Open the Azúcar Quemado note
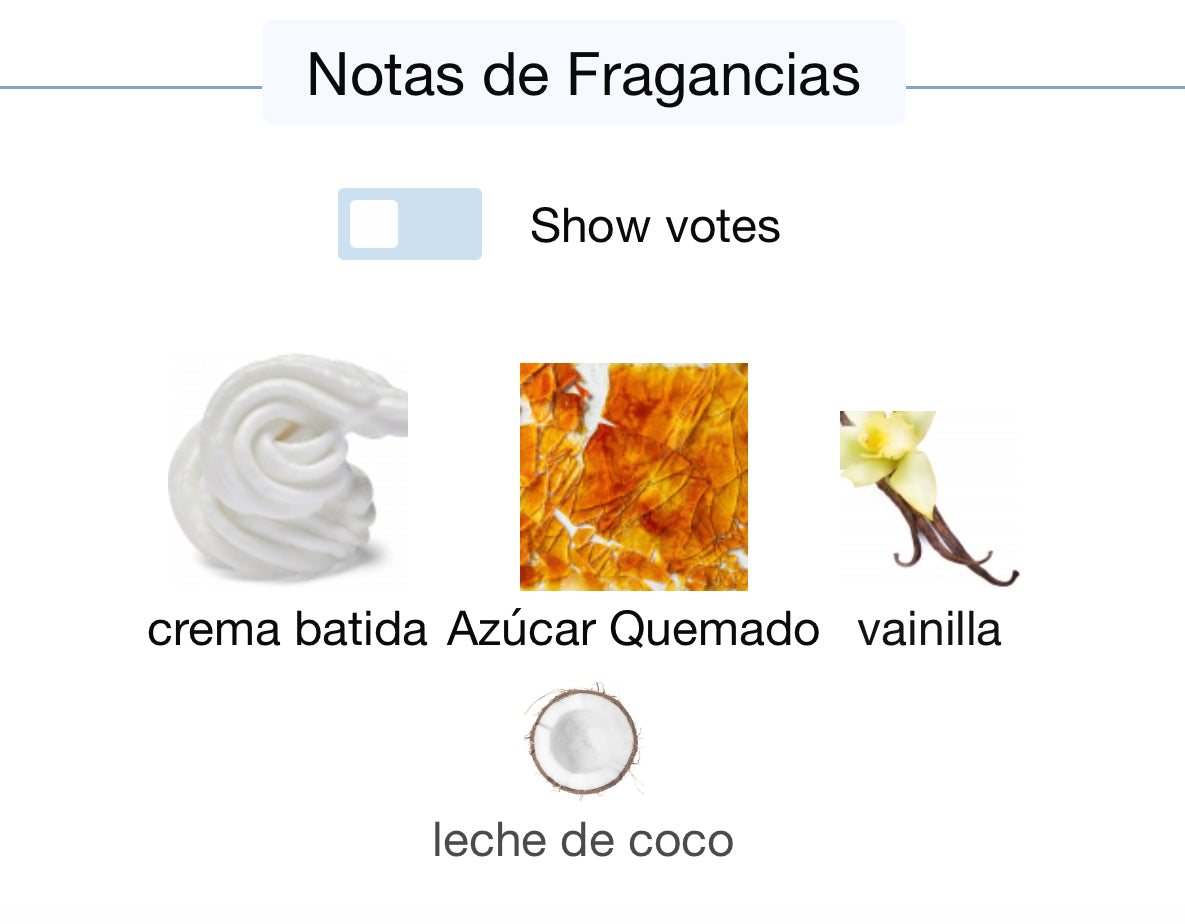Screen dimensions: 1185x924 633,477
